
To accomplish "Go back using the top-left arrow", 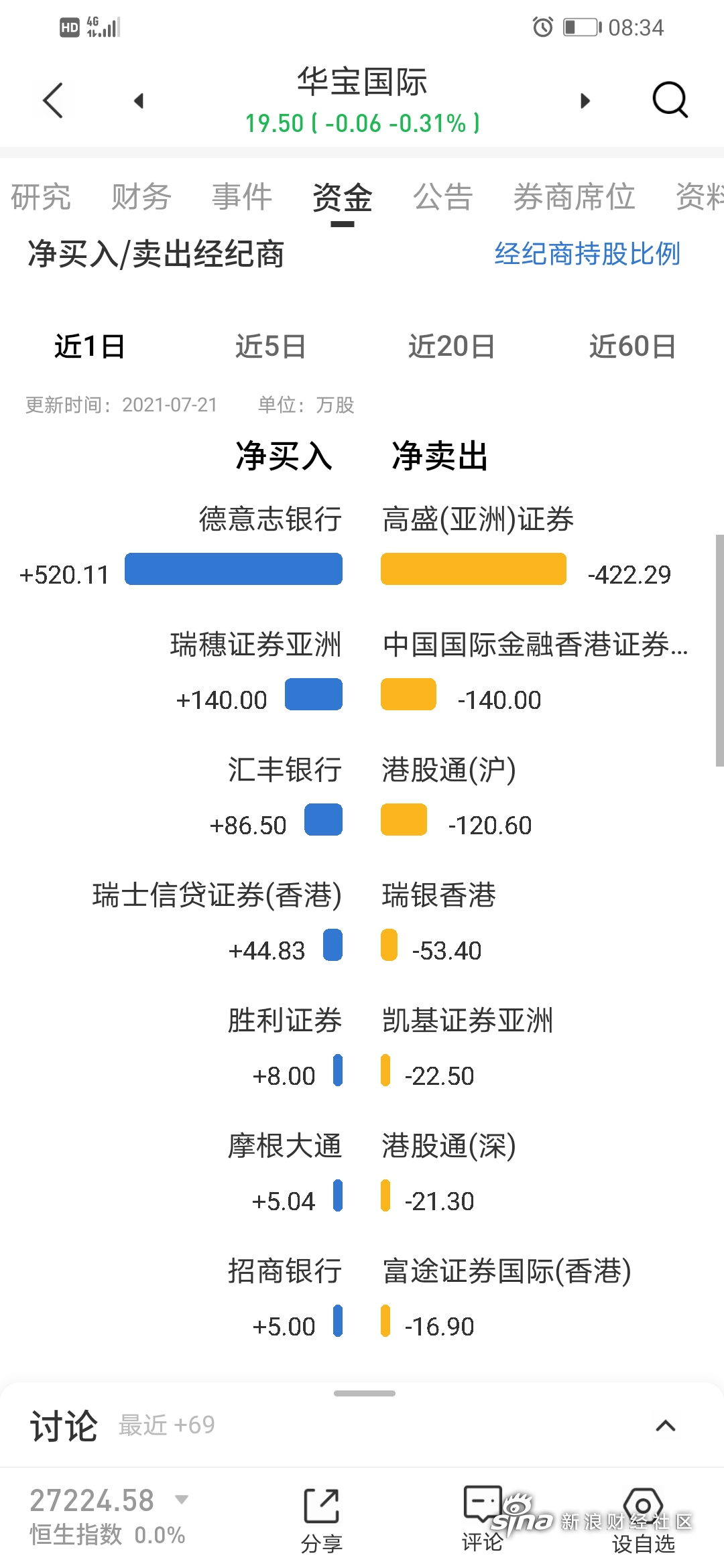I will (x=53, y=101).
